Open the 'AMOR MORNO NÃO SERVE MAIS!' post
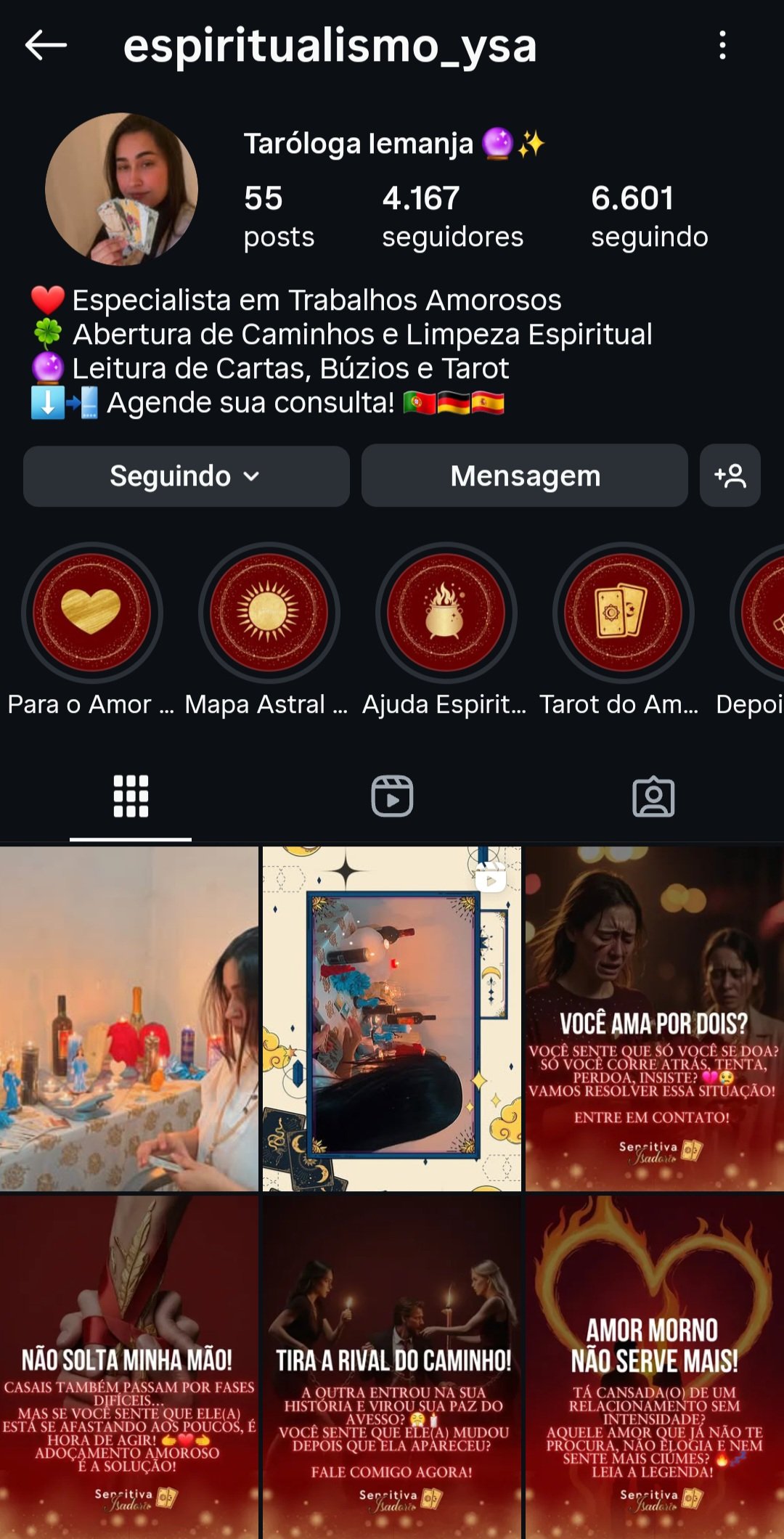Screen dimensions: 784x1539 click(654, 1366)
